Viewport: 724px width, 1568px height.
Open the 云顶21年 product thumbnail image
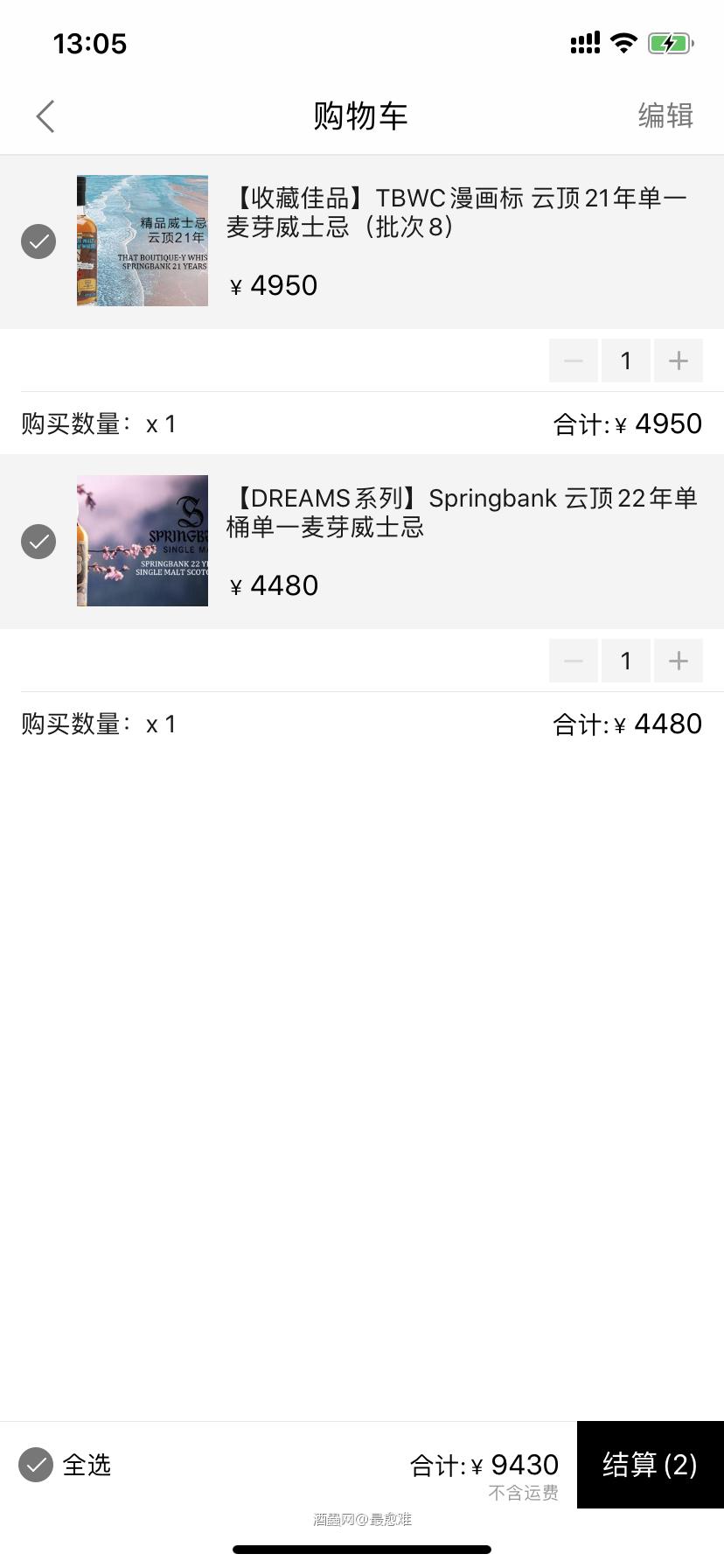coord(143,241)
